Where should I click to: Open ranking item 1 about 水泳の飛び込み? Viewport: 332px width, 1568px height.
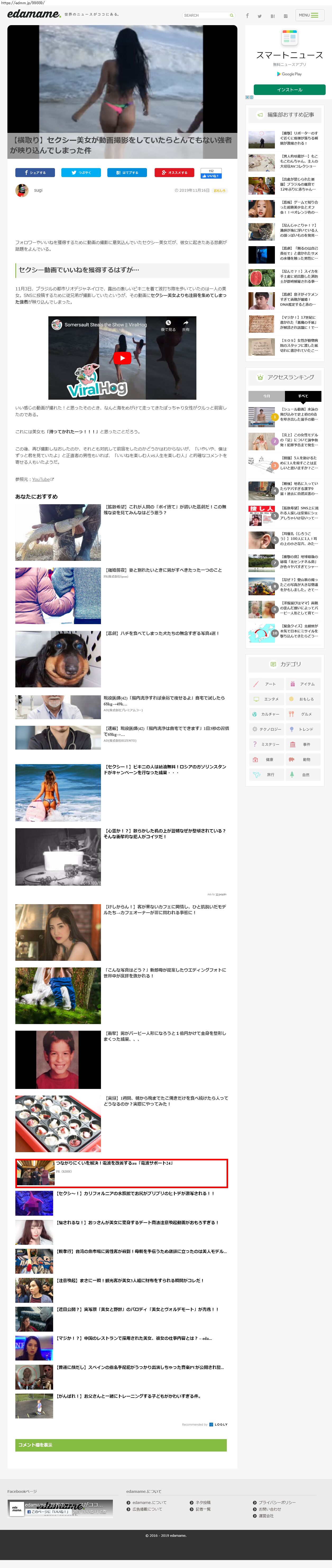(x=298, y=414)
